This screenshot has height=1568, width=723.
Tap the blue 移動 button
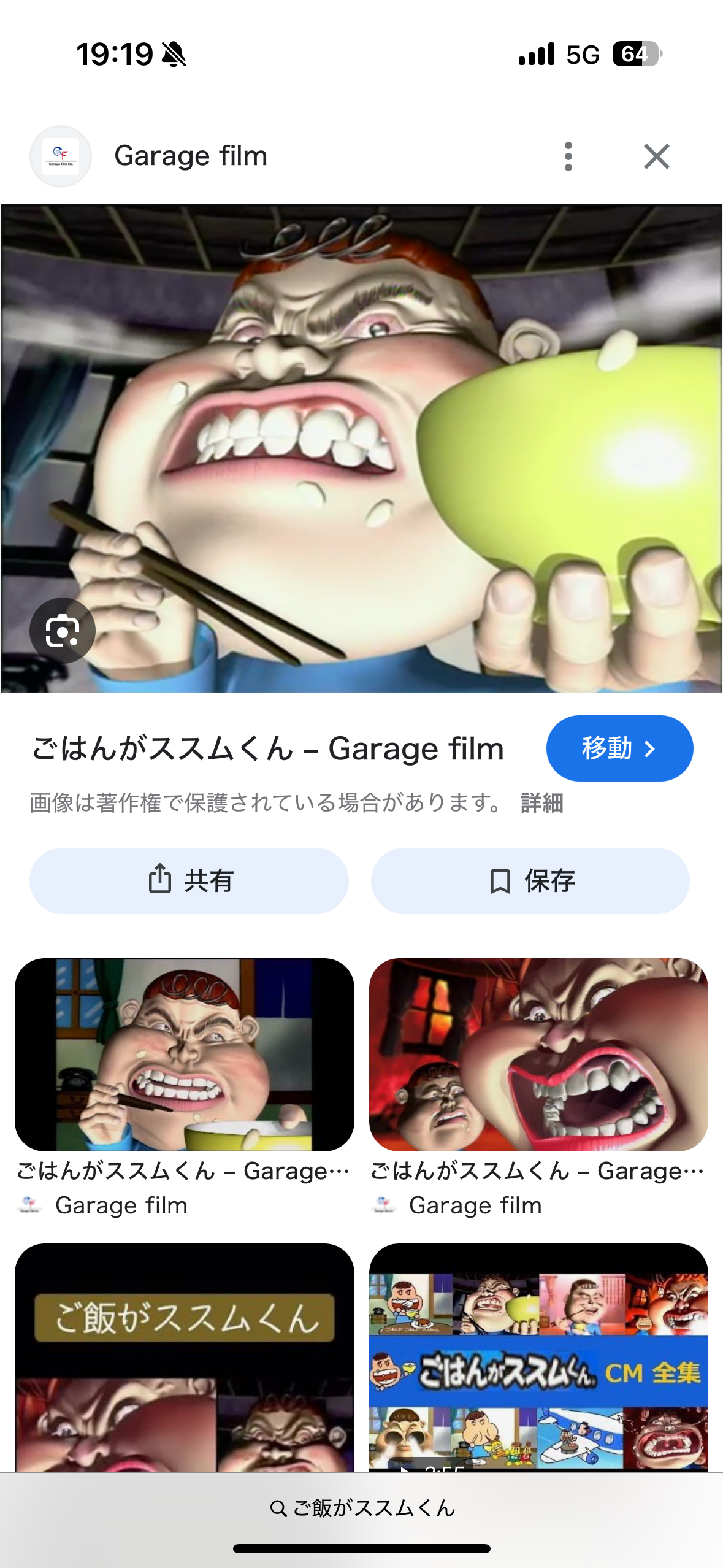pyautogui.click(x=619, y=748)
